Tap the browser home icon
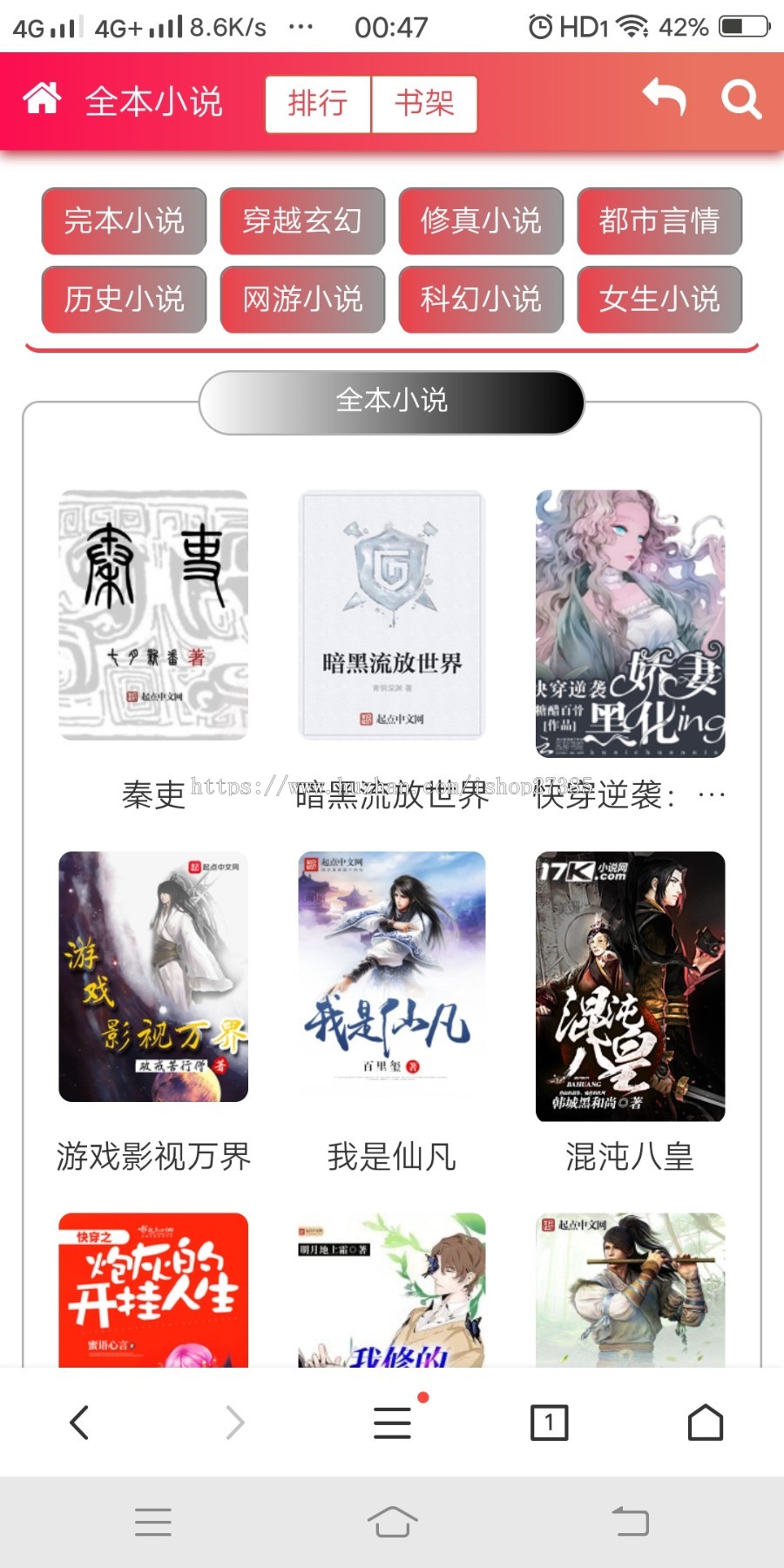Image resolution: width=784 pixels, height=1568 pixels. tap(706, 1422)
